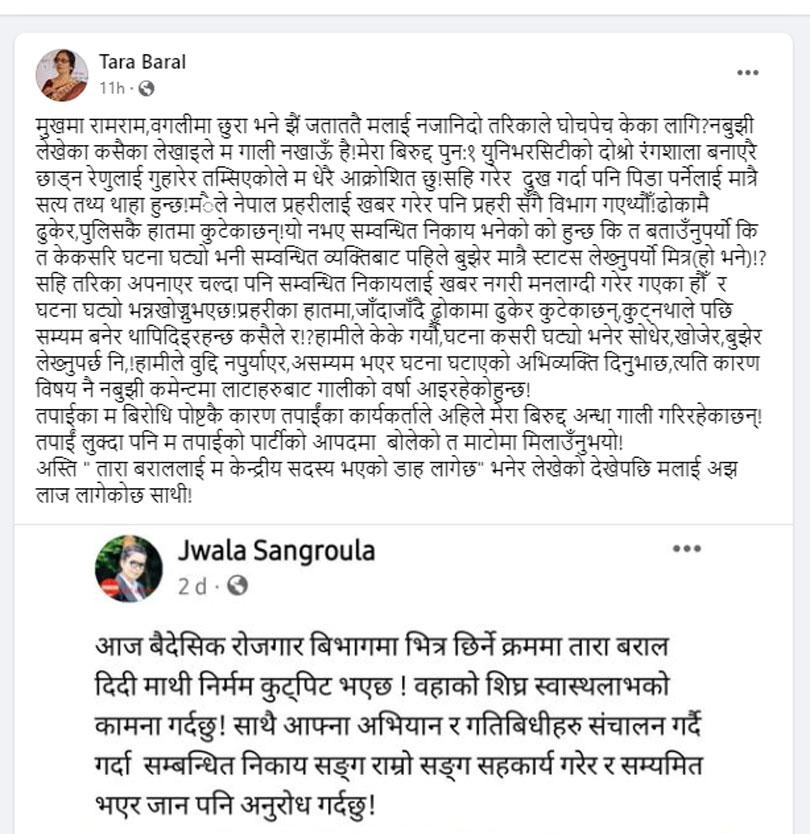Open the Jwala Sangroula profile name link
This screenshot has width=810, height=834.
276,550
